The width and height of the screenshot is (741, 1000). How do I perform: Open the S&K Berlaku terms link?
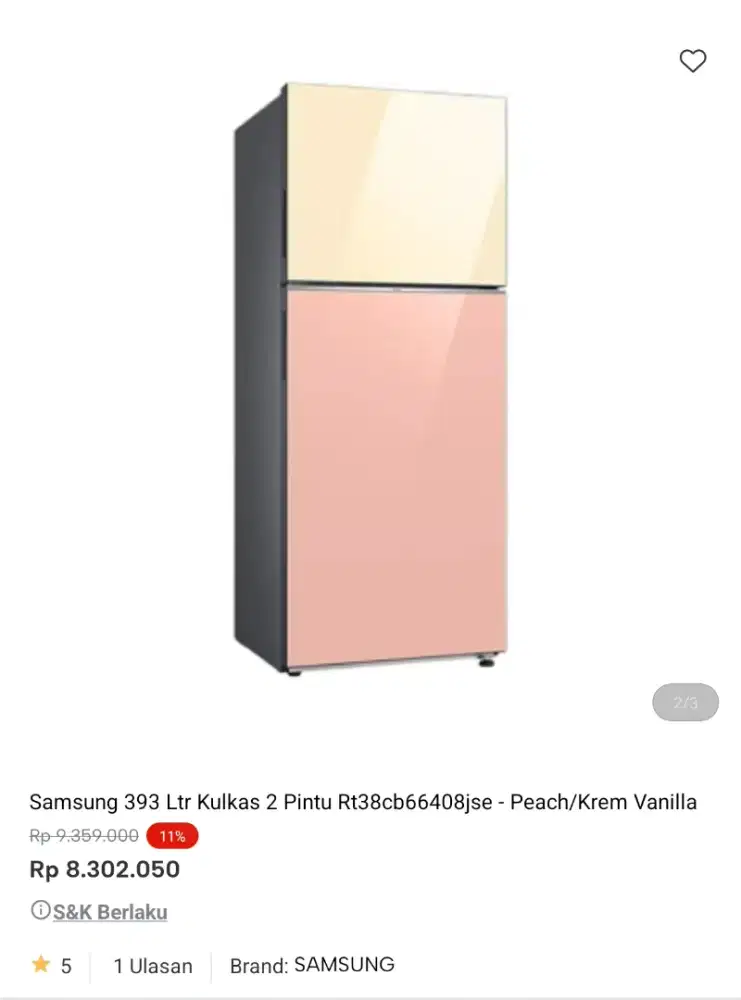pos(110,912)
